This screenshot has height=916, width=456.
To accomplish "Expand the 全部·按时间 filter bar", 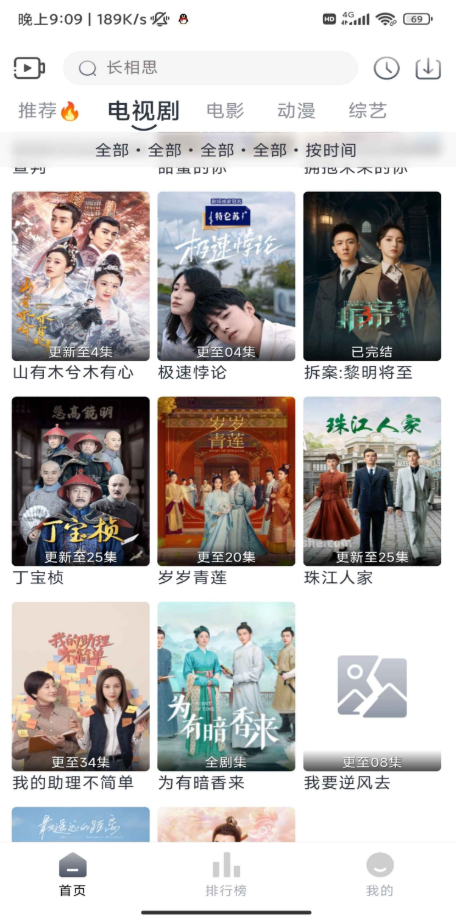I will pos(226,150).
